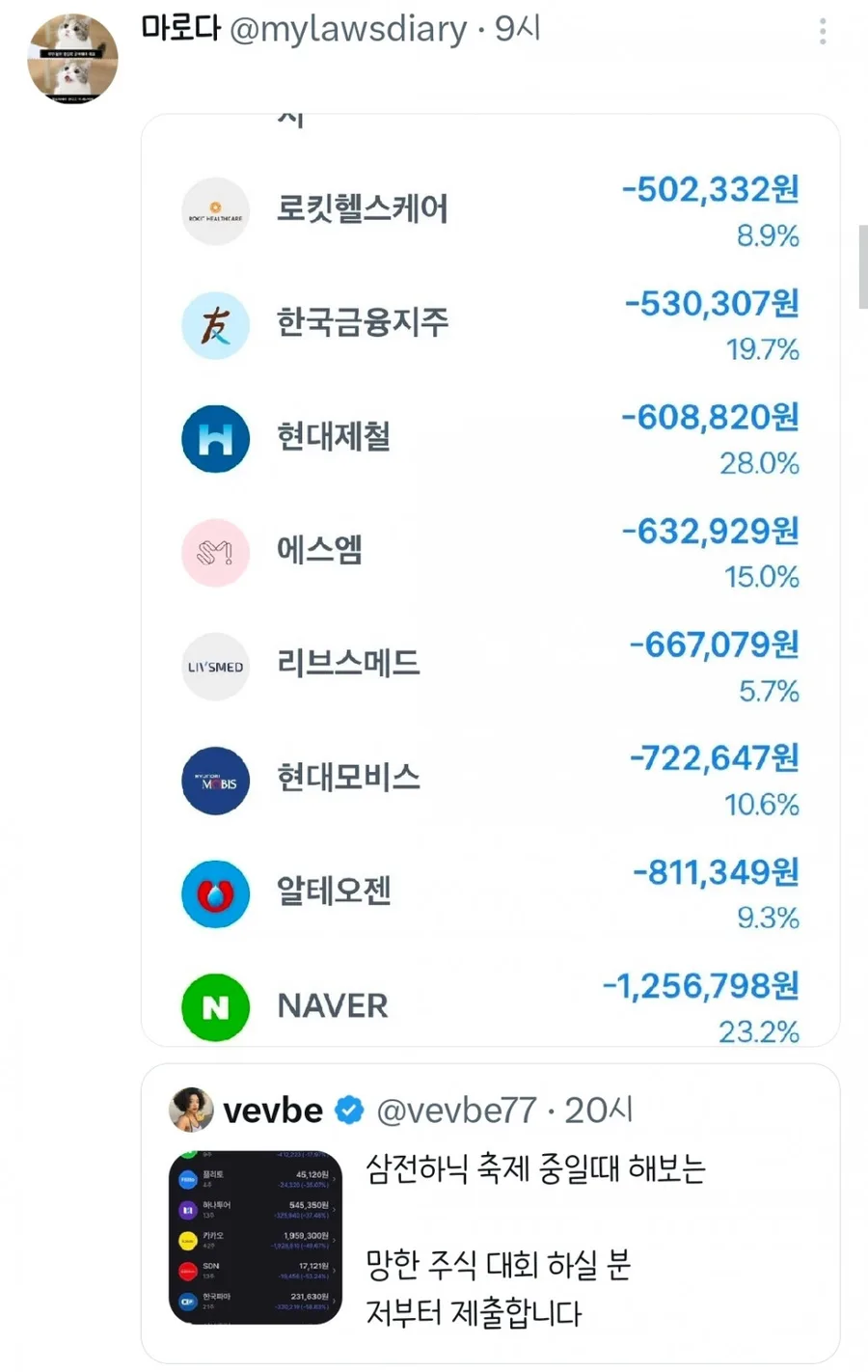Open @mylawsdiary profile from the handle
The width and height of the screenshot is (868, 1372).
[348, 29]
